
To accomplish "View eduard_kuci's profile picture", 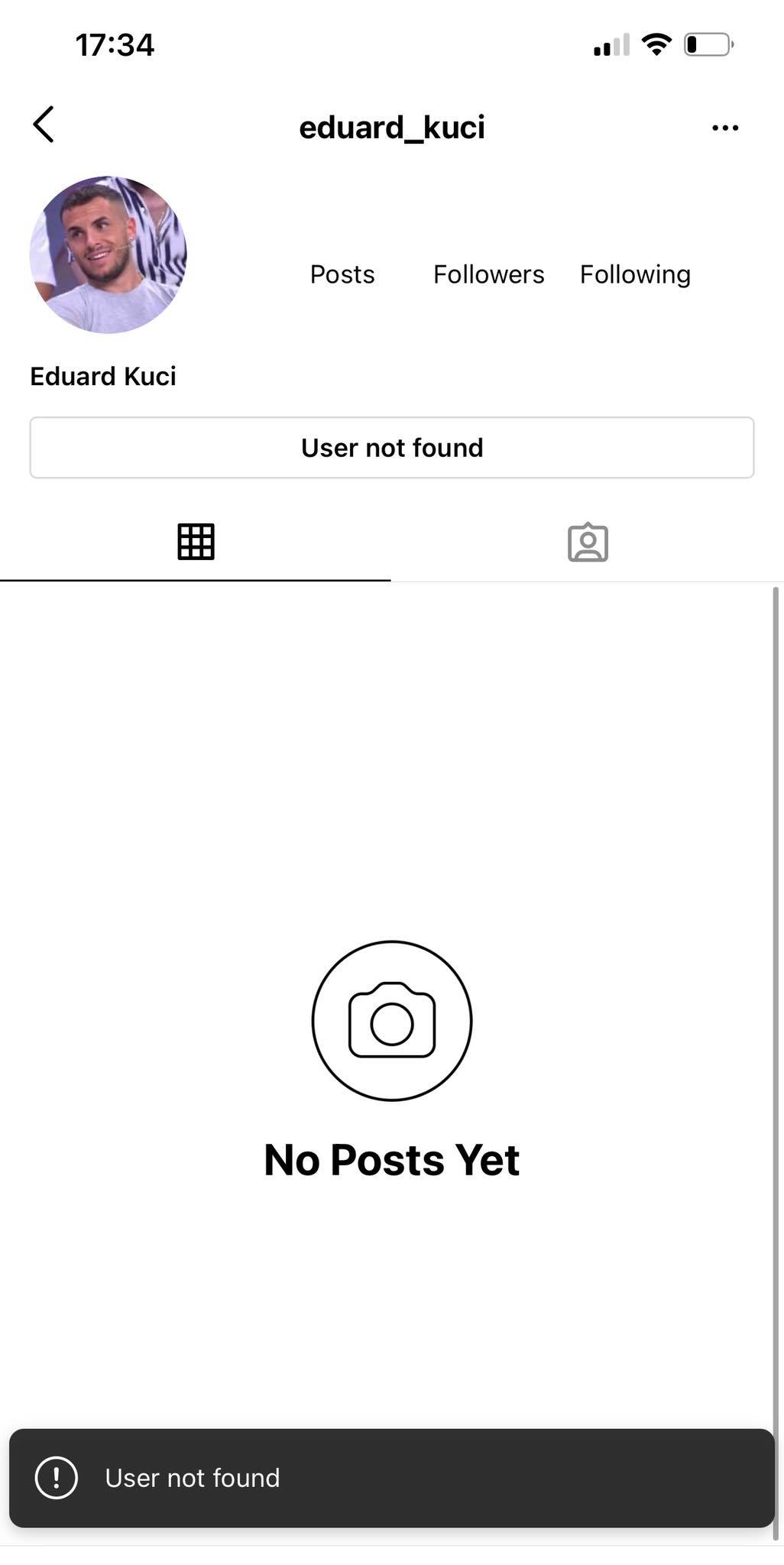I will tap(108, 254).
